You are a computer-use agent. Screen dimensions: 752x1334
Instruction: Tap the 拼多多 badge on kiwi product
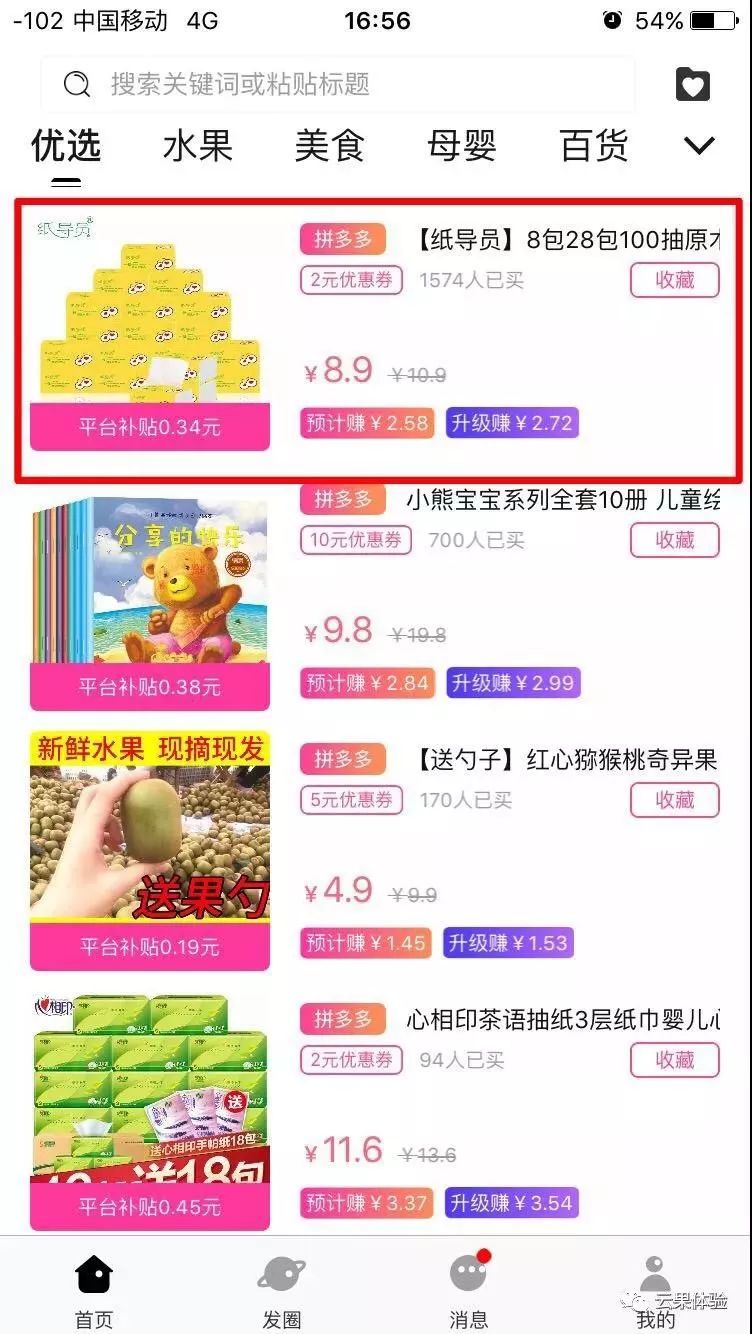[342, 758]
